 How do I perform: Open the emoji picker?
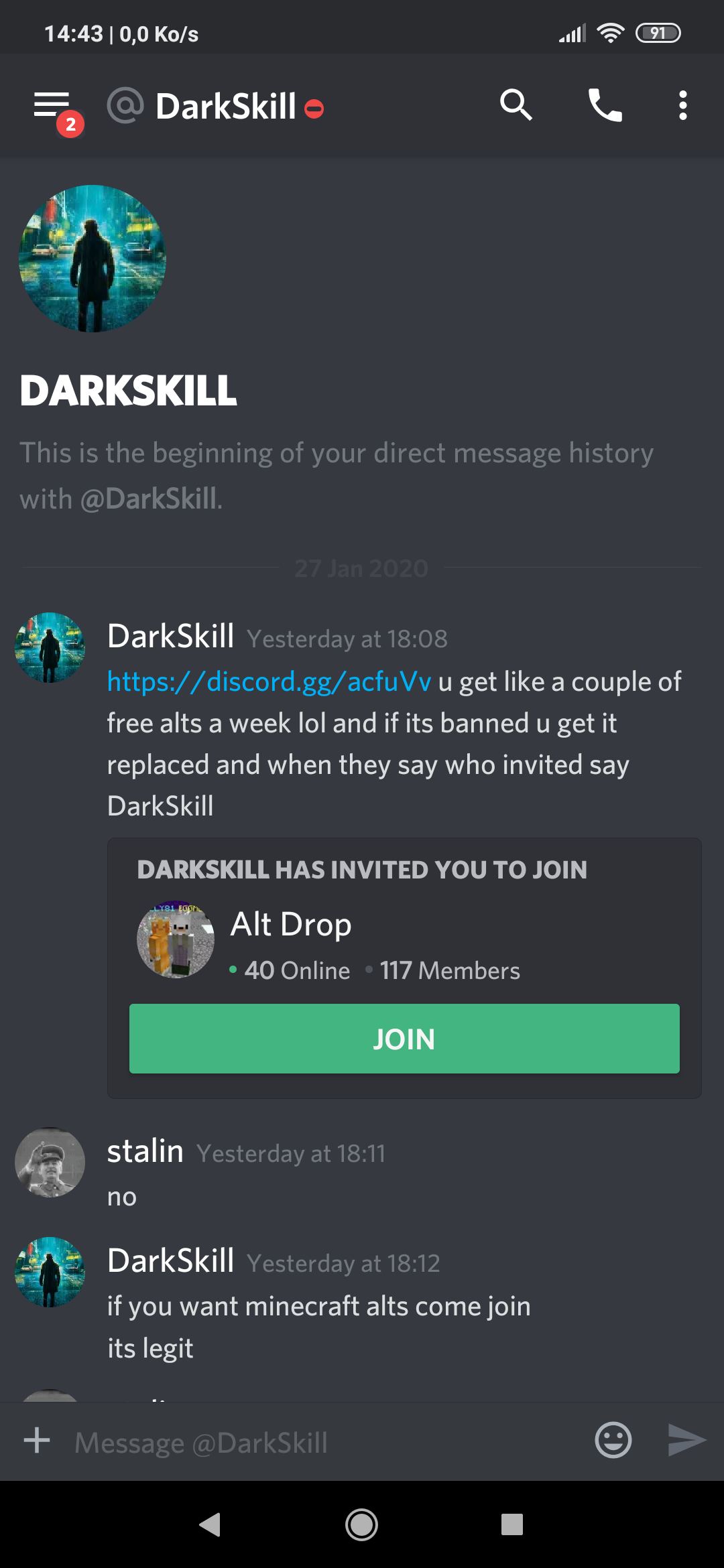[613, 1440]
